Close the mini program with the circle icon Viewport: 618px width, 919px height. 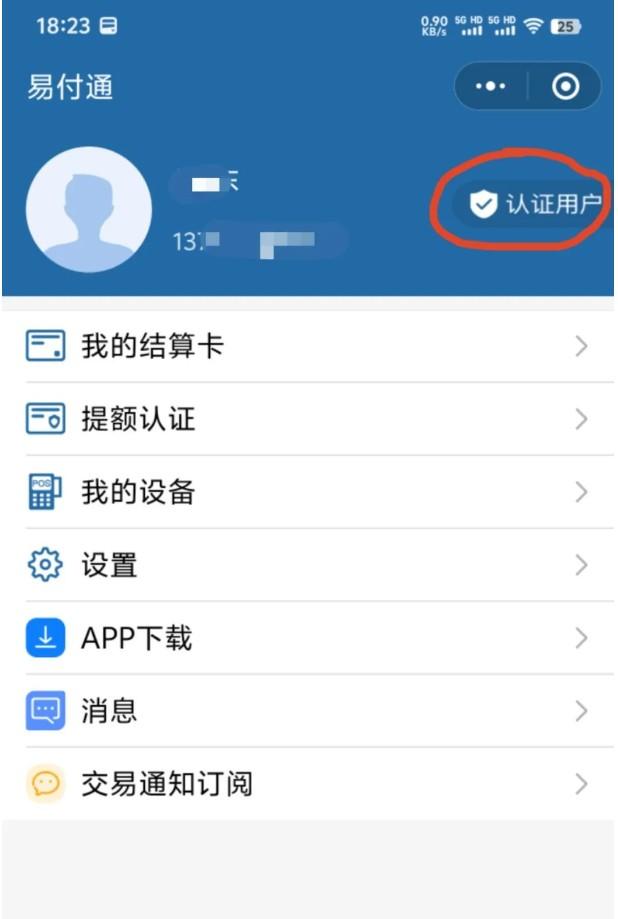point(565,87)
